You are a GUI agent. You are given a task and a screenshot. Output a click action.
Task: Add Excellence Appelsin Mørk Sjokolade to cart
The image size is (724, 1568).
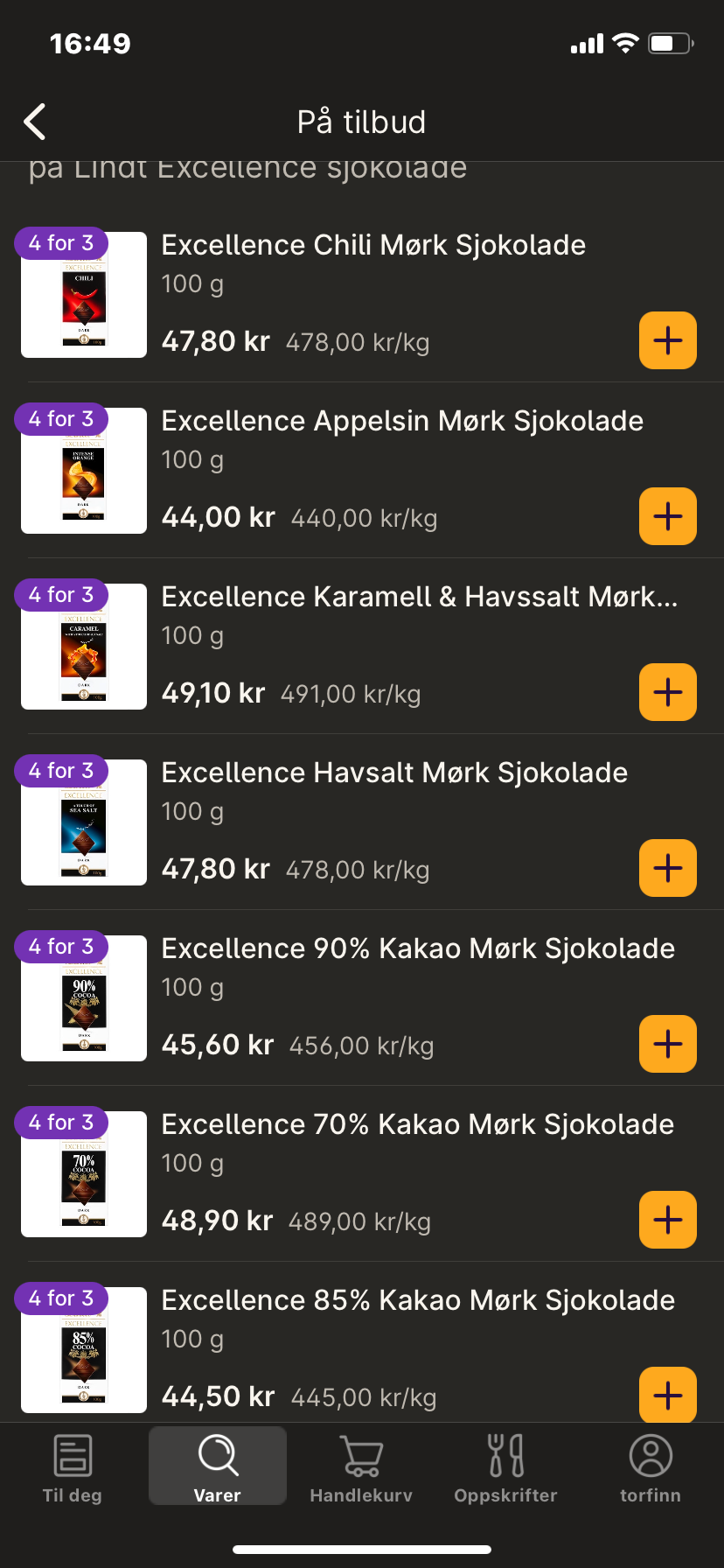pyautogui.click(x=668, y=516)
